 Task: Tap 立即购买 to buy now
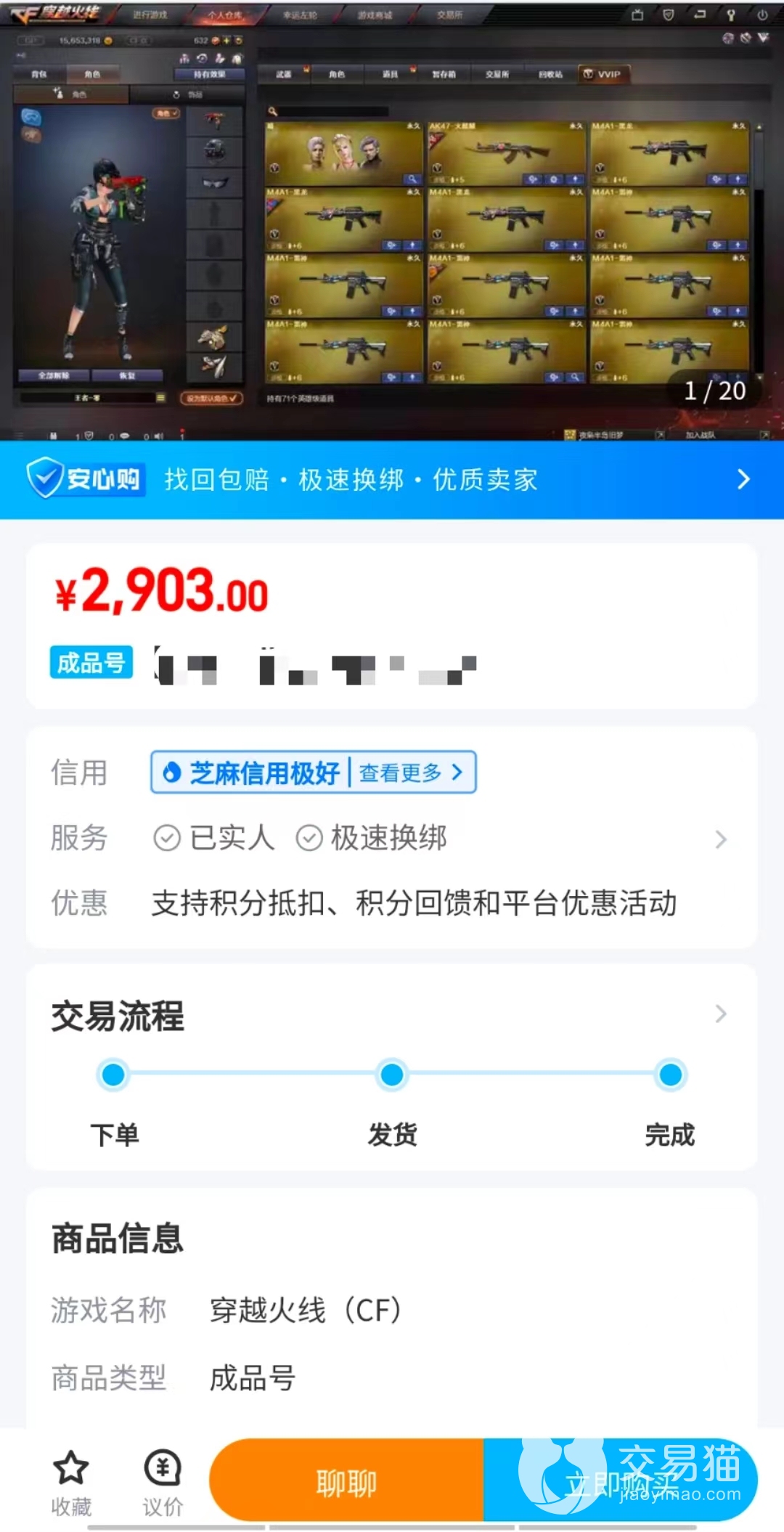(619, 1483)
